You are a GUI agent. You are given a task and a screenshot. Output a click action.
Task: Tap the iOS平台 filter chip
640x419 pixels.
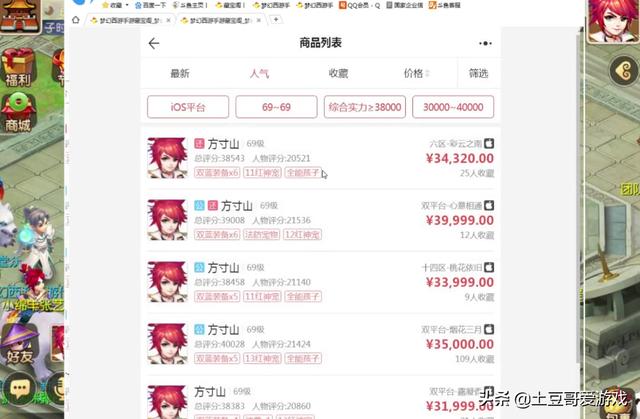click(188, 107)
